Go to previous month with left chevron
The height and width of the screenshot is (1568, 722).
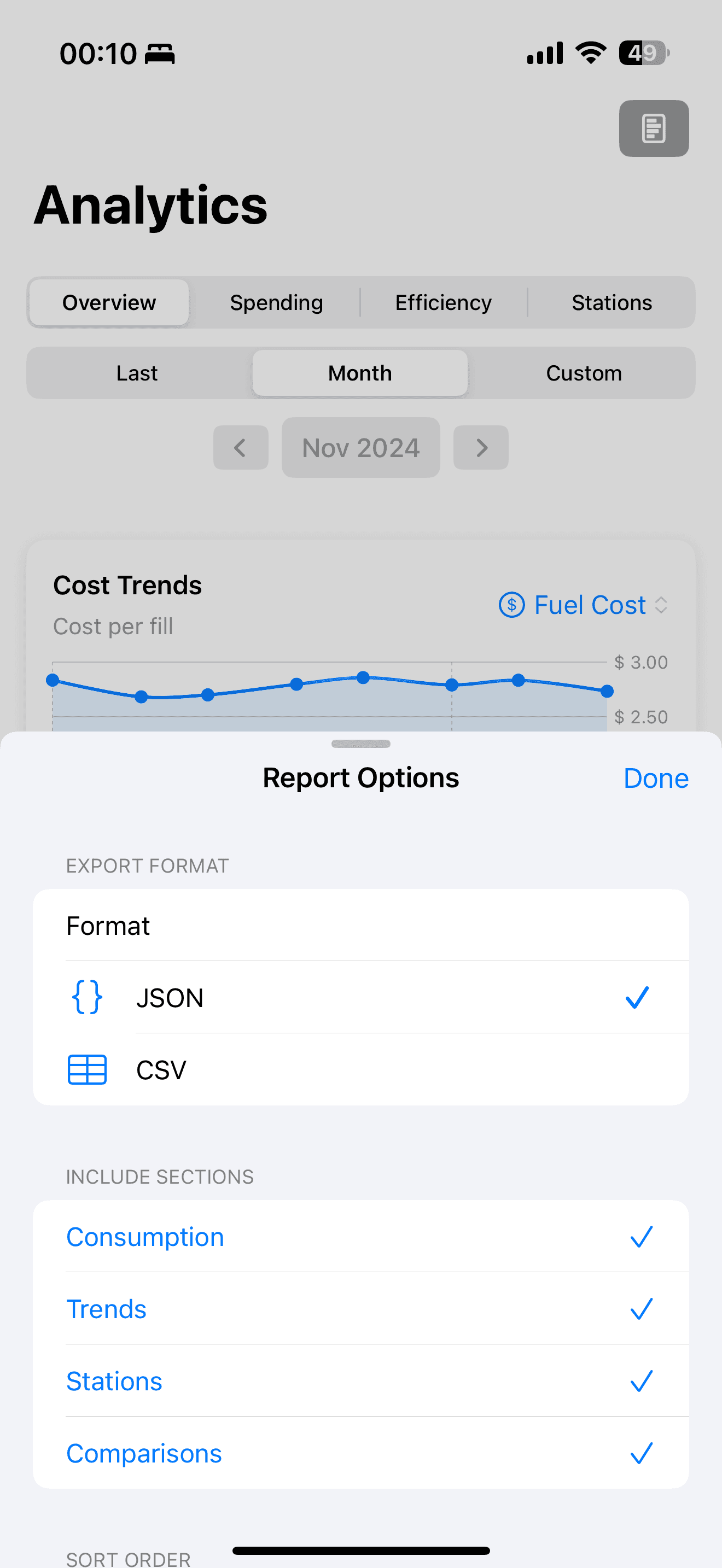[241, 447]
